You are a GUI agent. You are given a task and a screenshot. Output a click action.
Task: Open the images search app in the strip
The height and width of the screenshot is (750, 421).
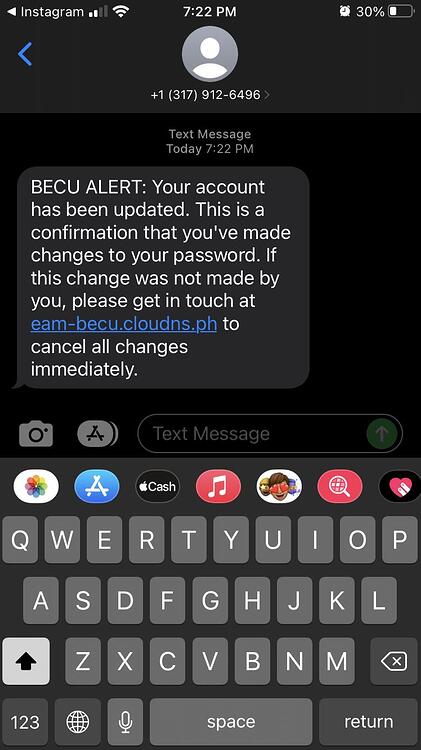(340, 486)
